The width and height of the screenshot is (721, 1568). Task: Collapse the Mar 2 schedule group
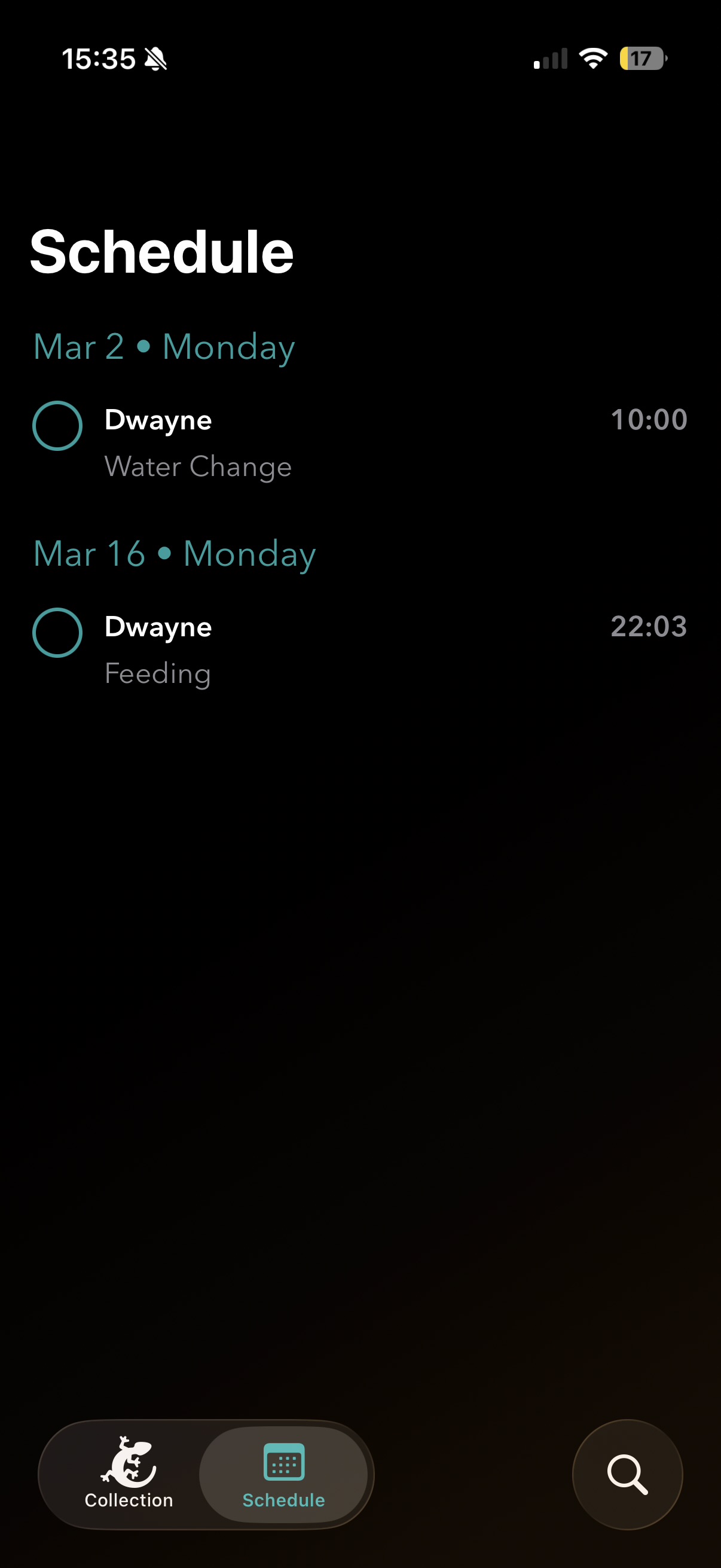pyautogui.click(x=164, y=347)
